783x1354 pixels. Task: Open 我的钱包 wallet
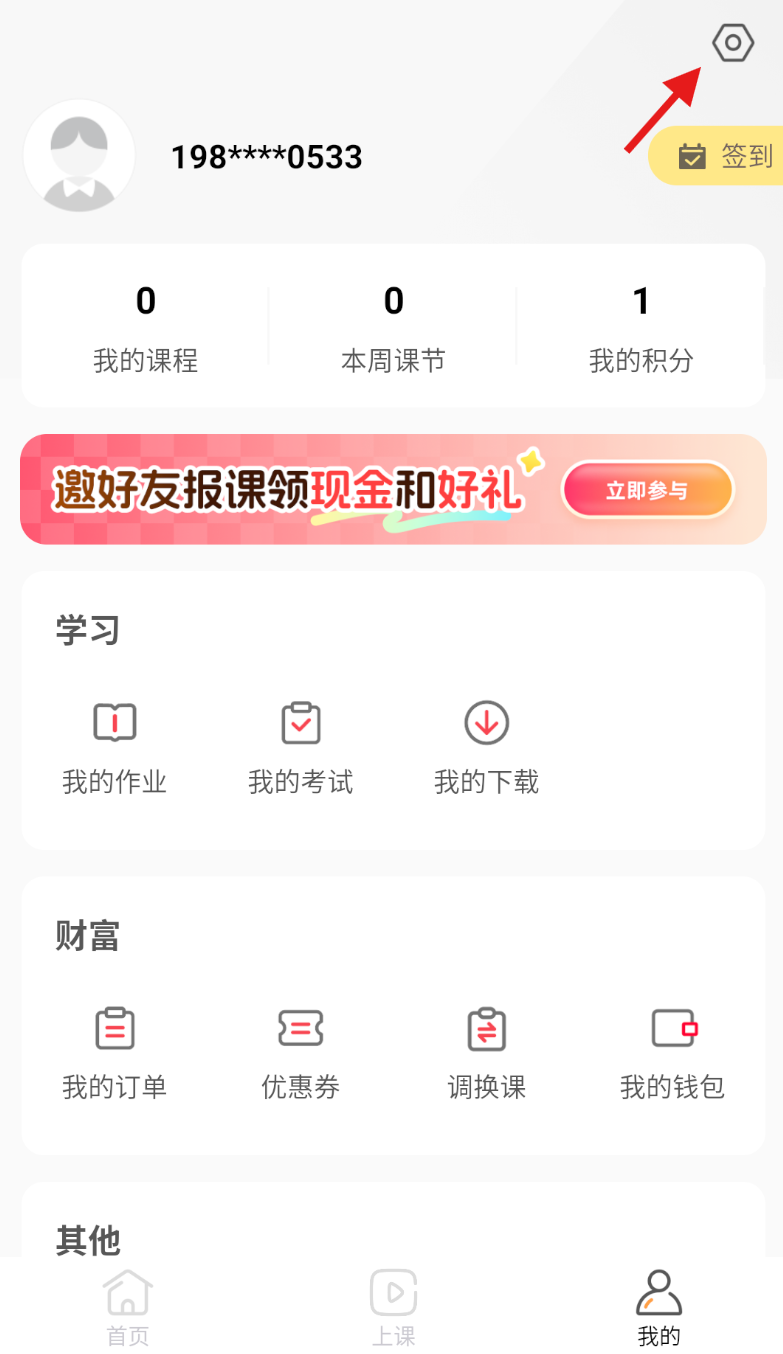673,1053
